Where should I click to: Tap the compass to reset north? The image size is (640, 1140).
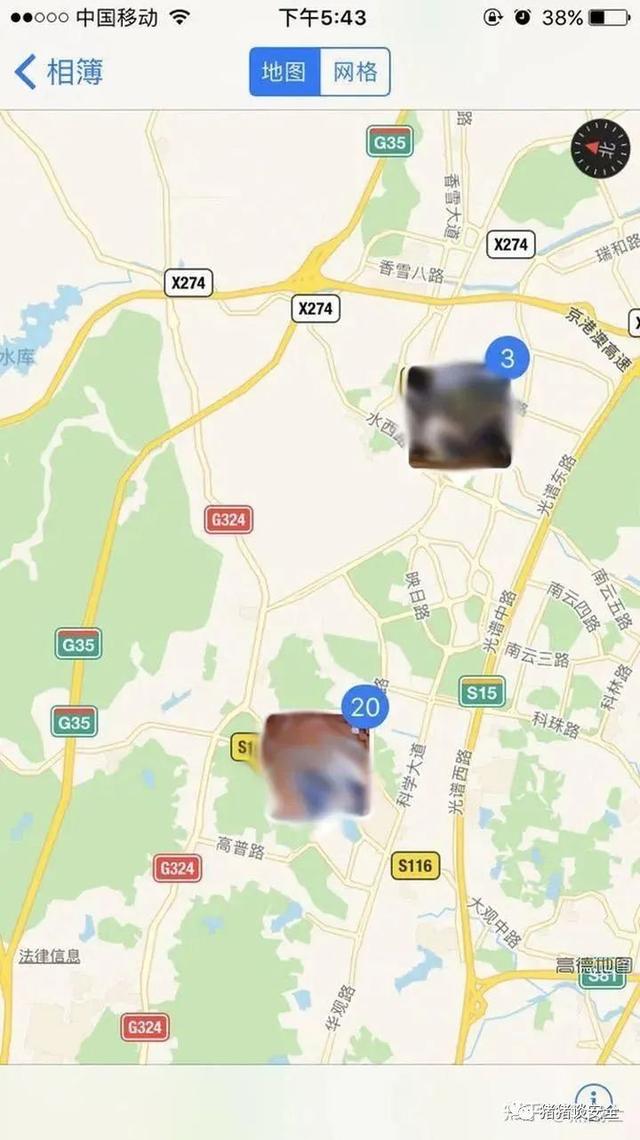tap(601, 150)
